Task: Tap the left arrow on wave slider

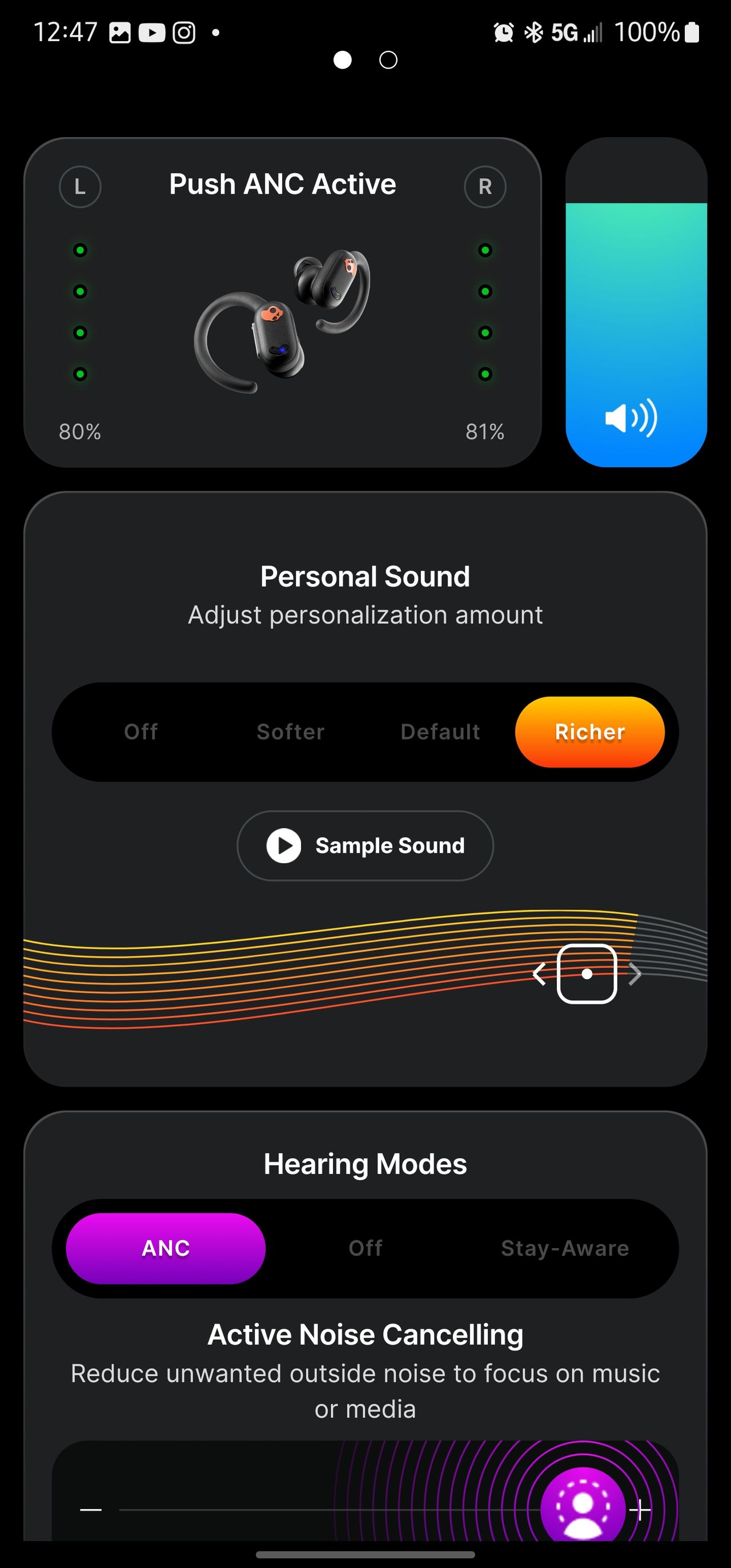Action: (539, 974)
